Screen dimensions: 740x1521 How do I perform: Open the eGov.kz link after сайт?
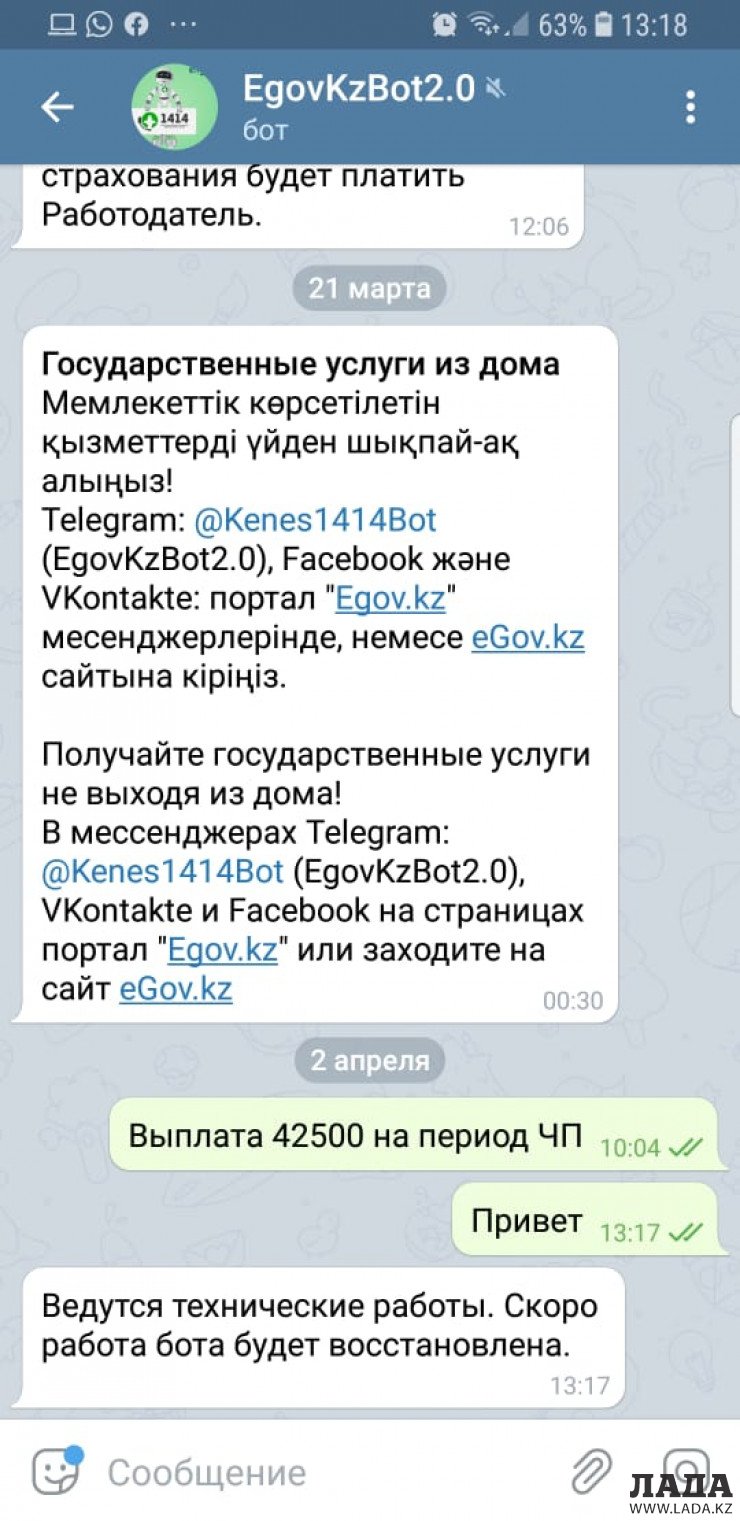pyautogui.click(x=176, y=988)
